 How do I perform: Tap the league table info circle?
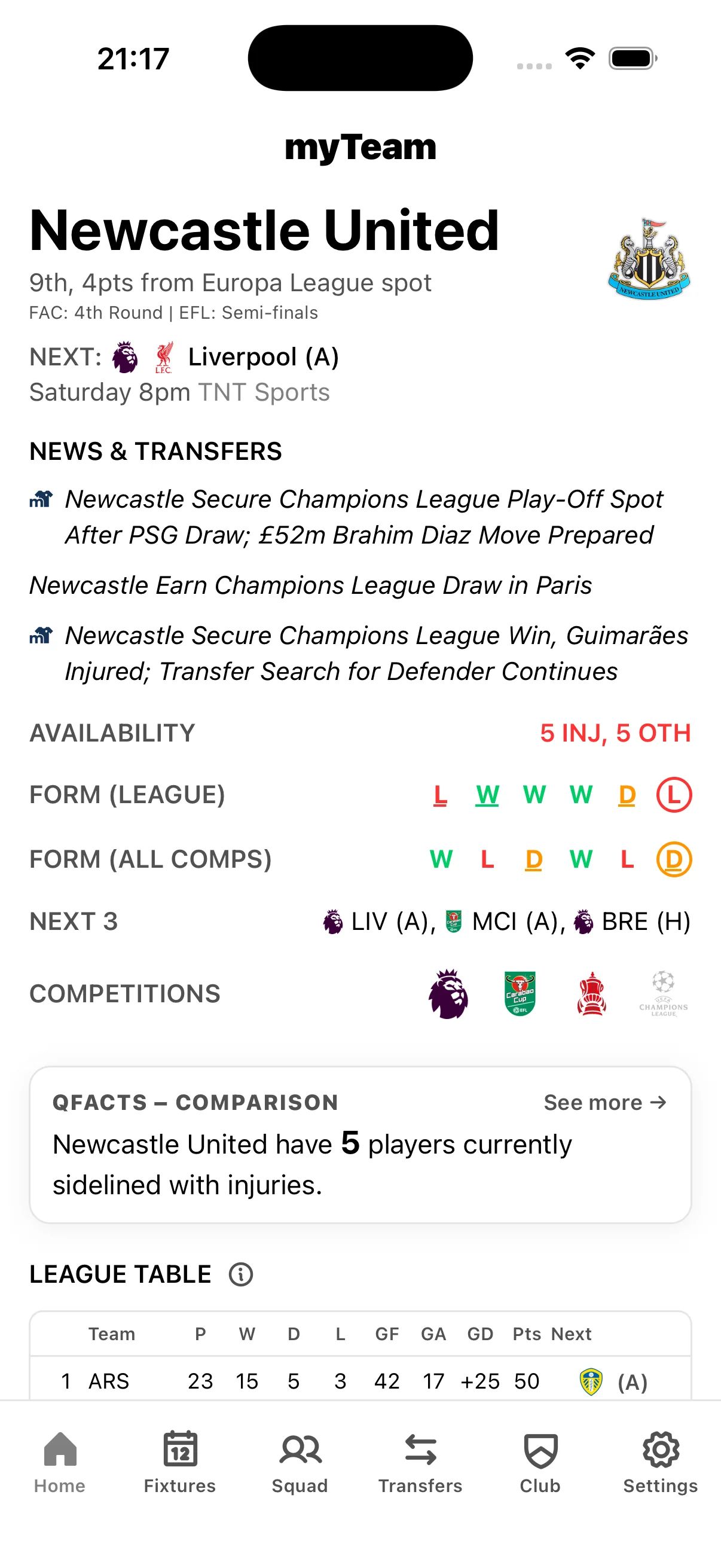(241, 1274)
